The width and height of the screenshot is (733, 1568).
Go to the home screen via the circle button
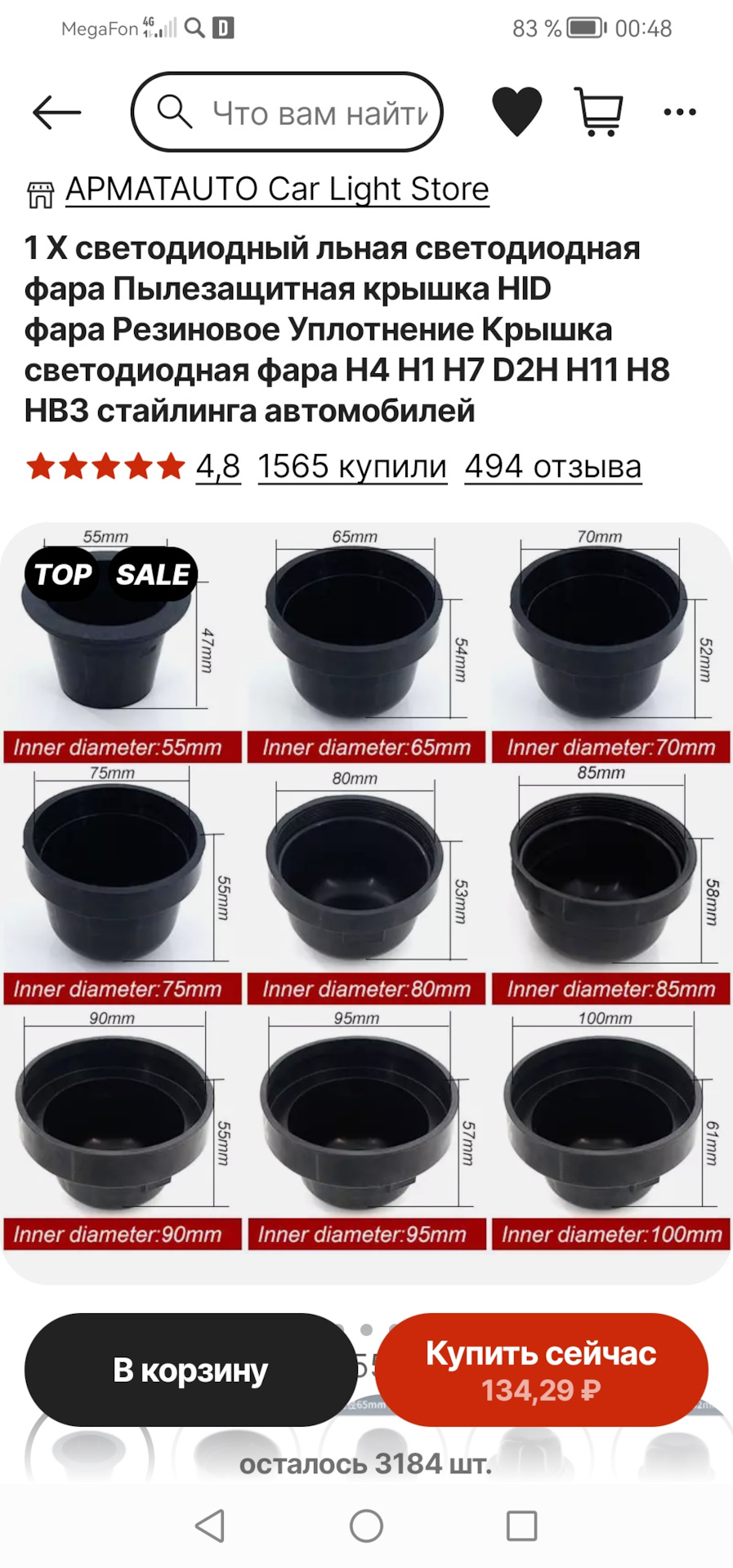pos(366,1525)
